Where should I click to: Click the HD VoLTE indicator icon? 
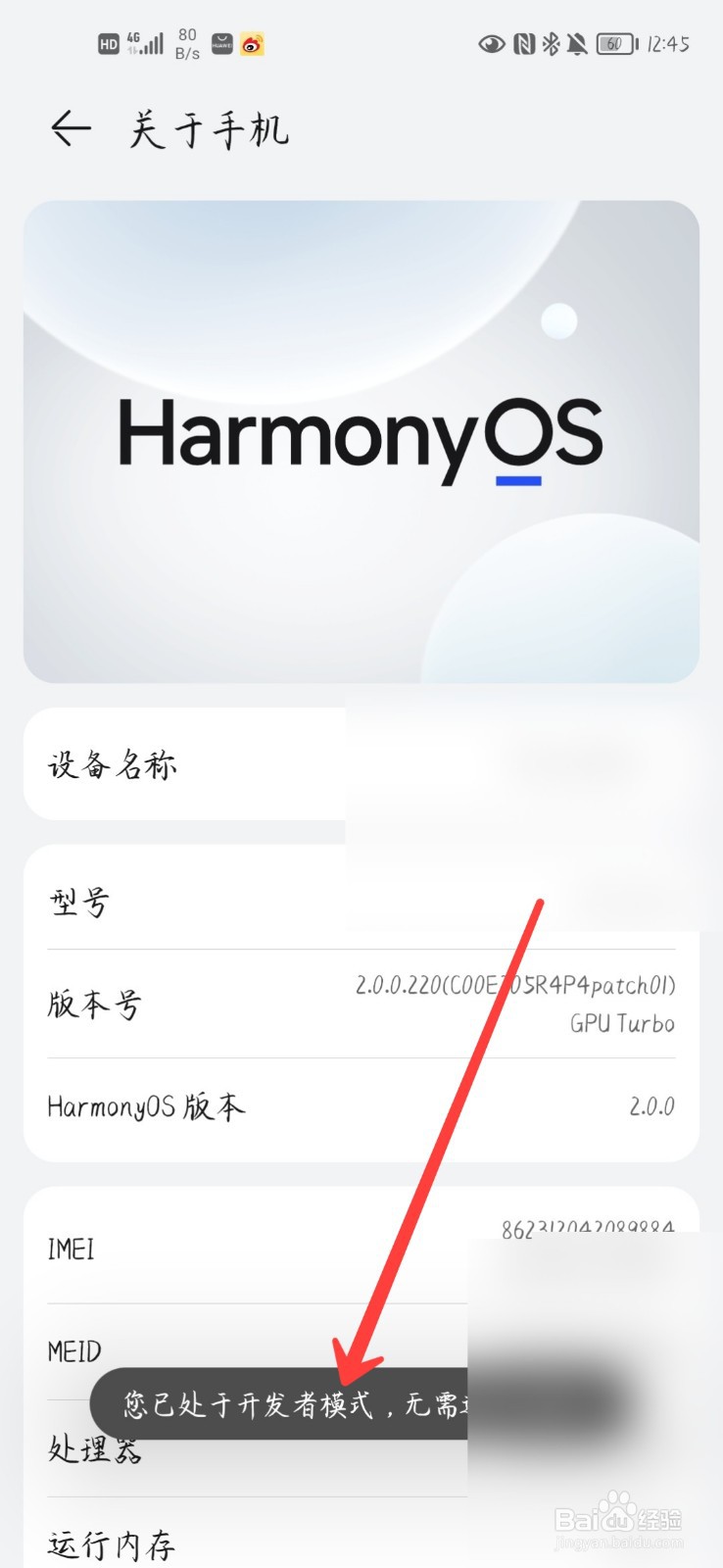[x=109, y=44]
